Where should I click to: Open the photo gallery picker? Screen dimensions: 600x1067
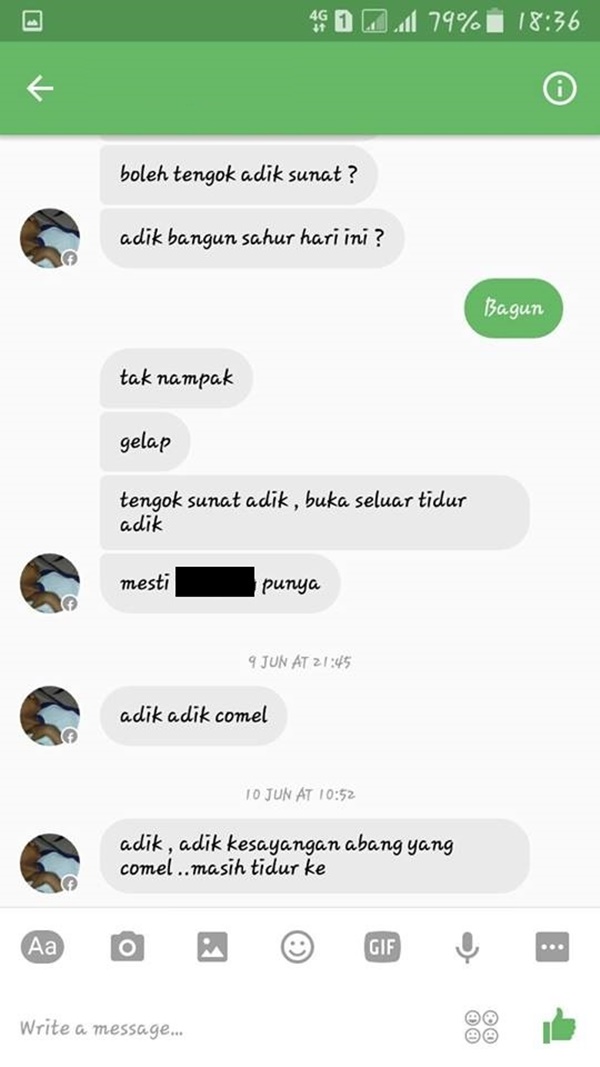pos(212,946)
